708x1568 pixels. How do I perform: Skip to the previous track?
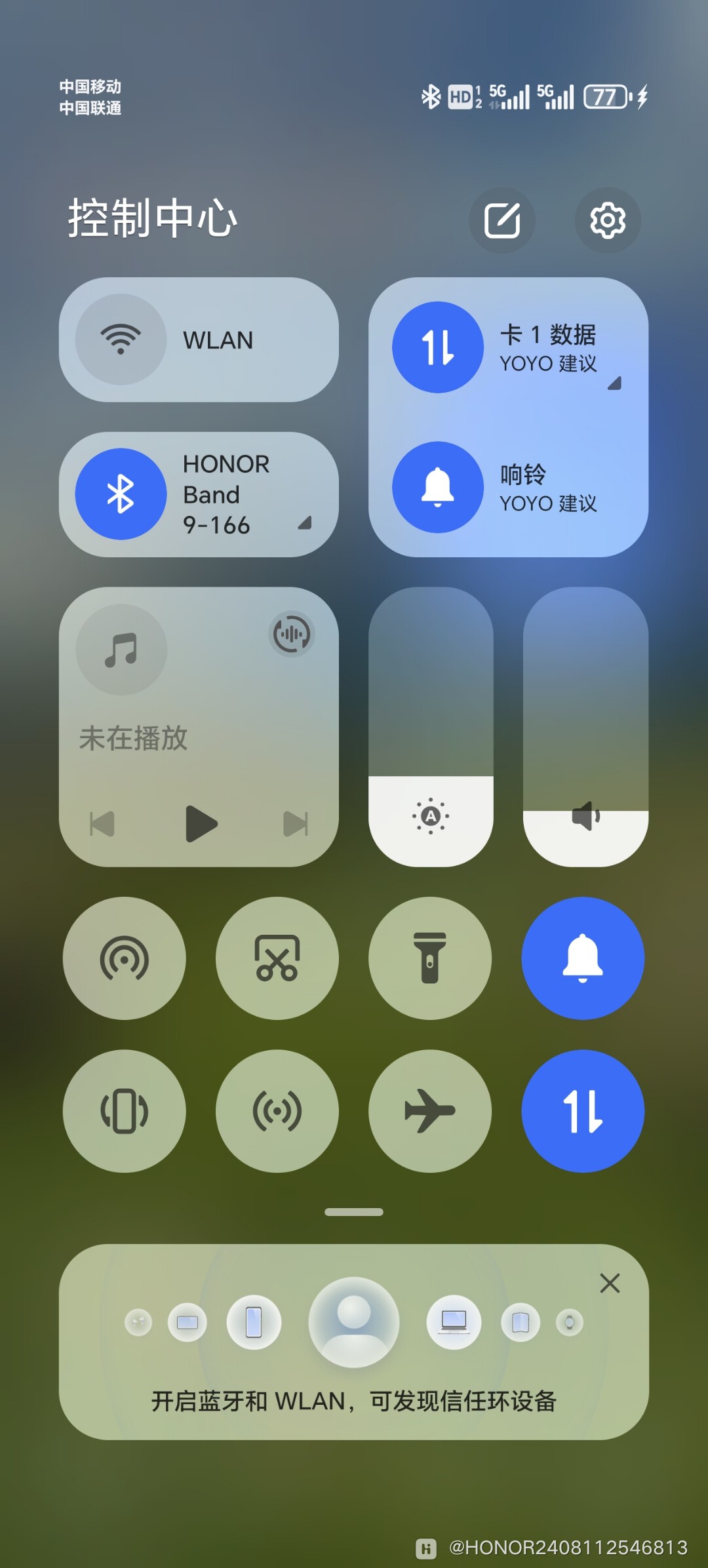[102, 823]
